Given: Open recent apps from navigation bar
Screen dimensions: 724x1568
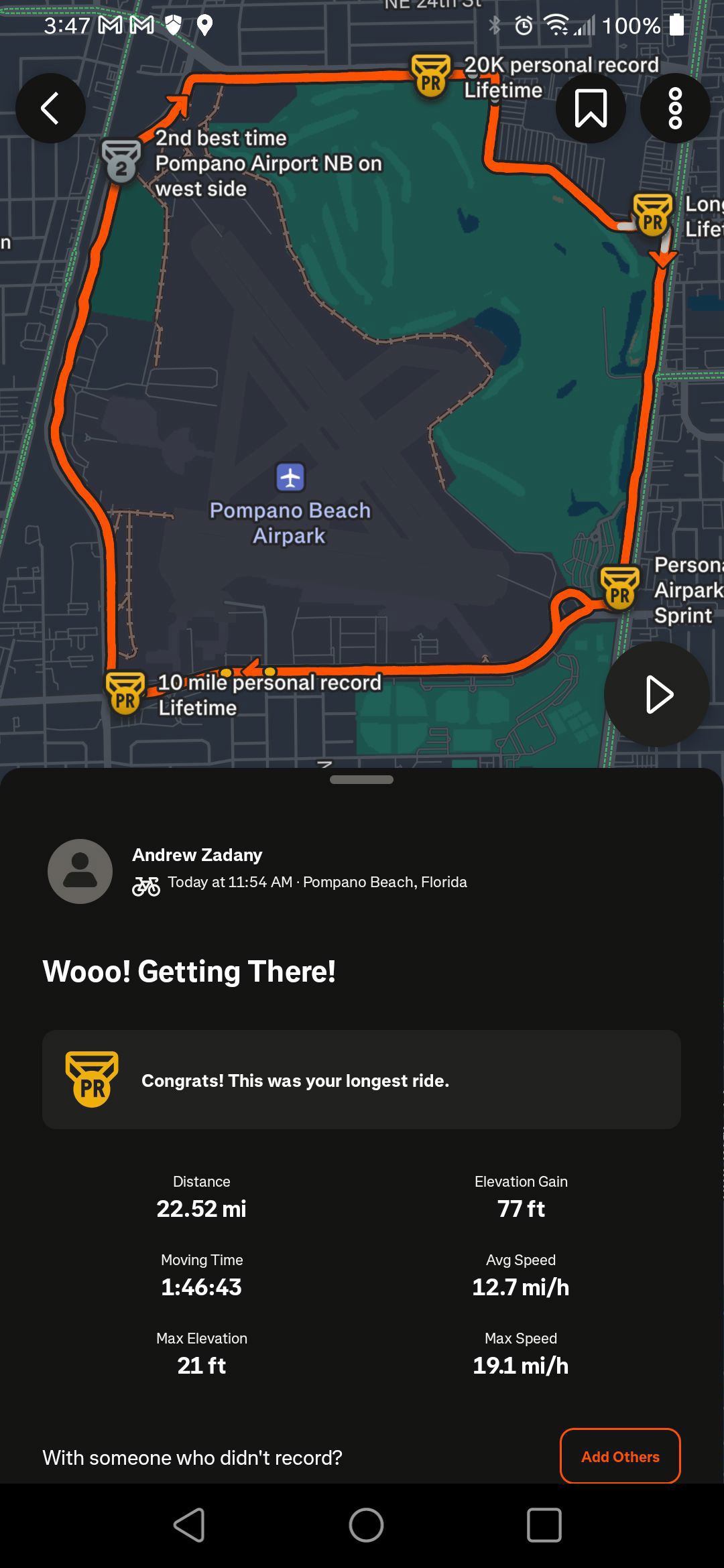Looking at the screenshot, I should pos(544,1525).
